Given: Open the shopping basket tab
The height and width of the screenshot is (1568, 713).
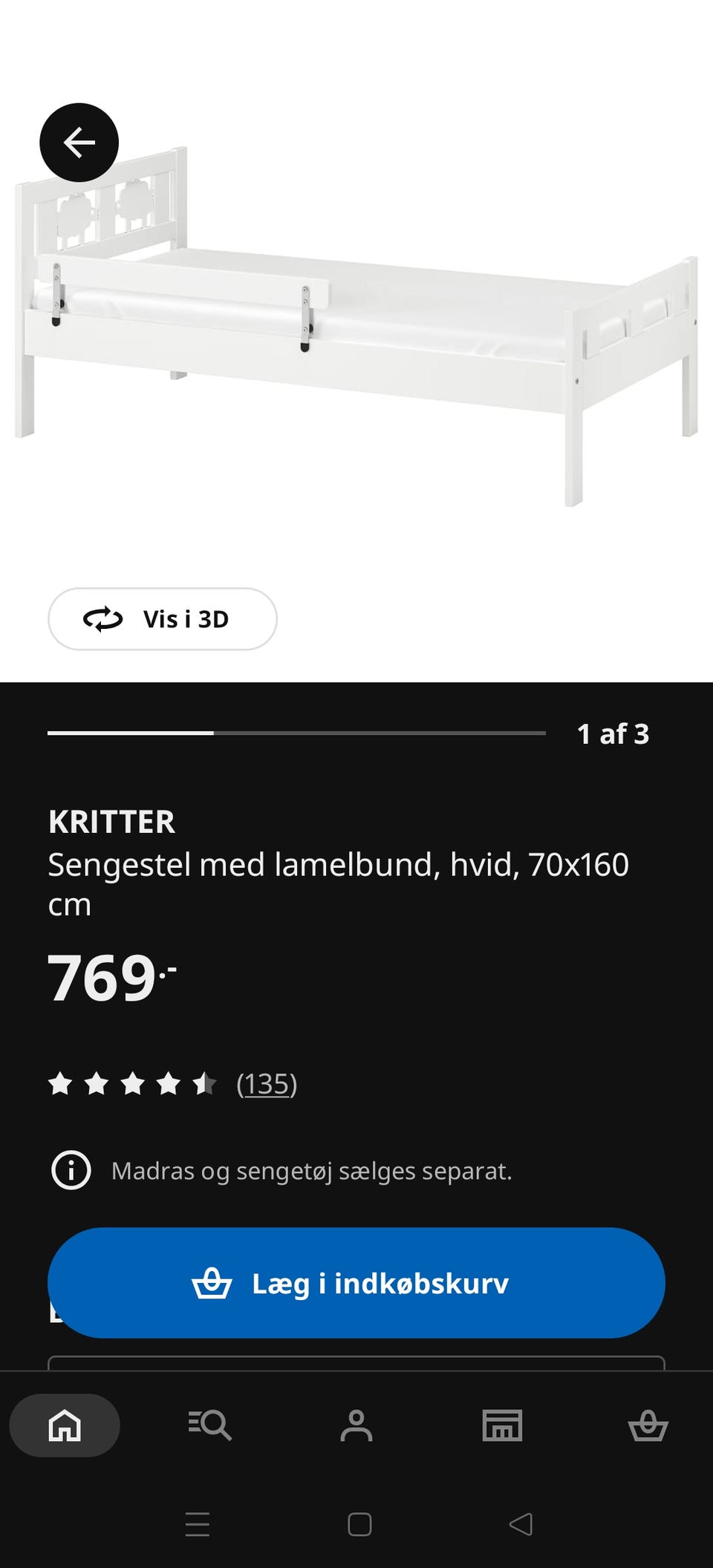Looking at the screenshot, I should click(x=648, y=1425).
